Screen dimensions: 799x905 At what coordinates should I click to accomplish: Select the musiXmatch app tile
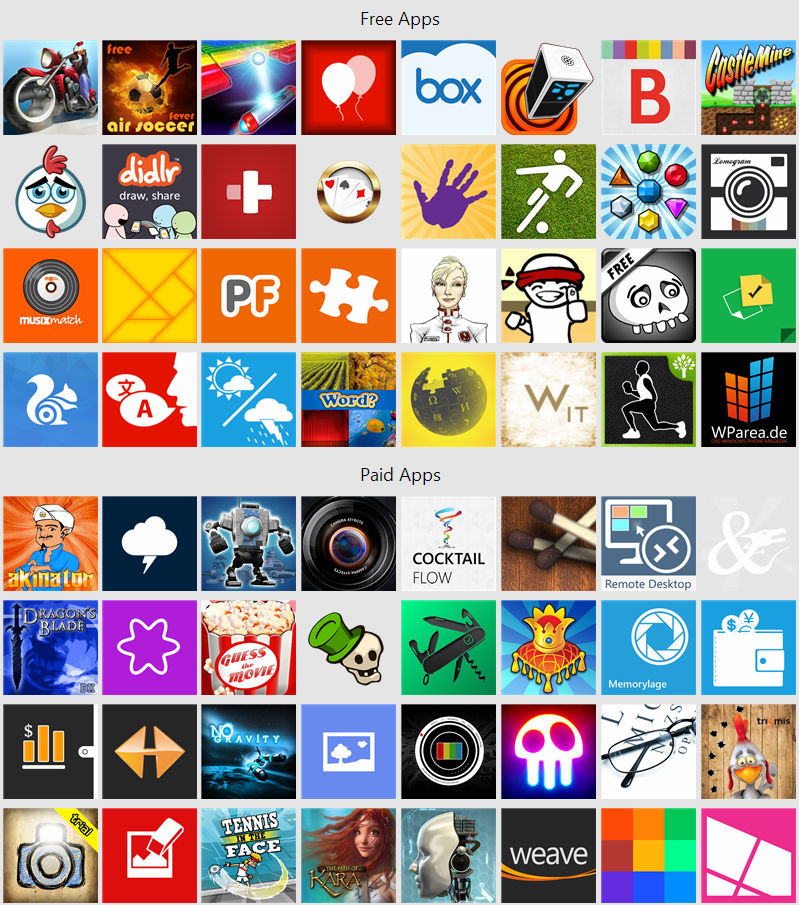(50, 295)
